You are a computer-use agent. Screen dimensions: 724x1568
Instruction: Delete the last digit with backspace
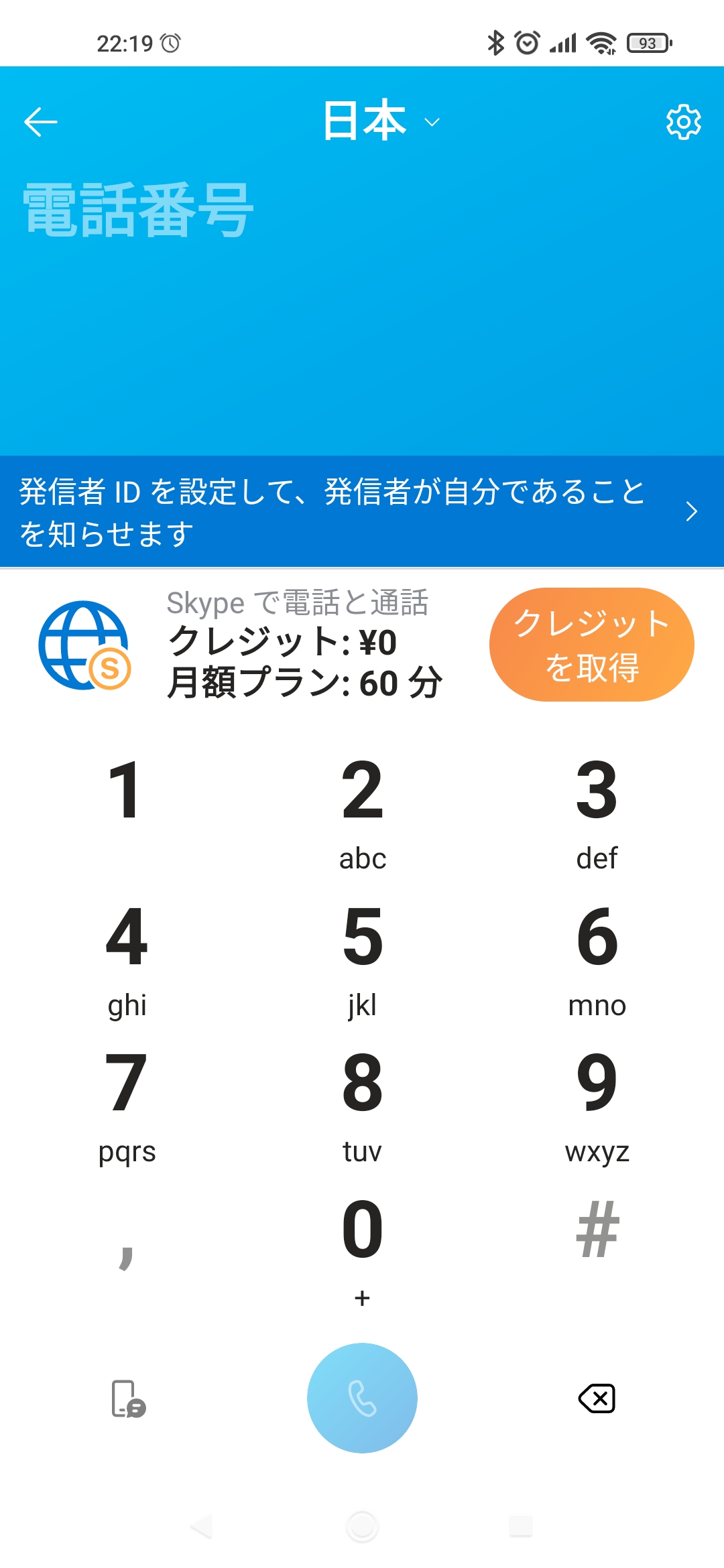pyautogui.click(x=597, y=1398)
